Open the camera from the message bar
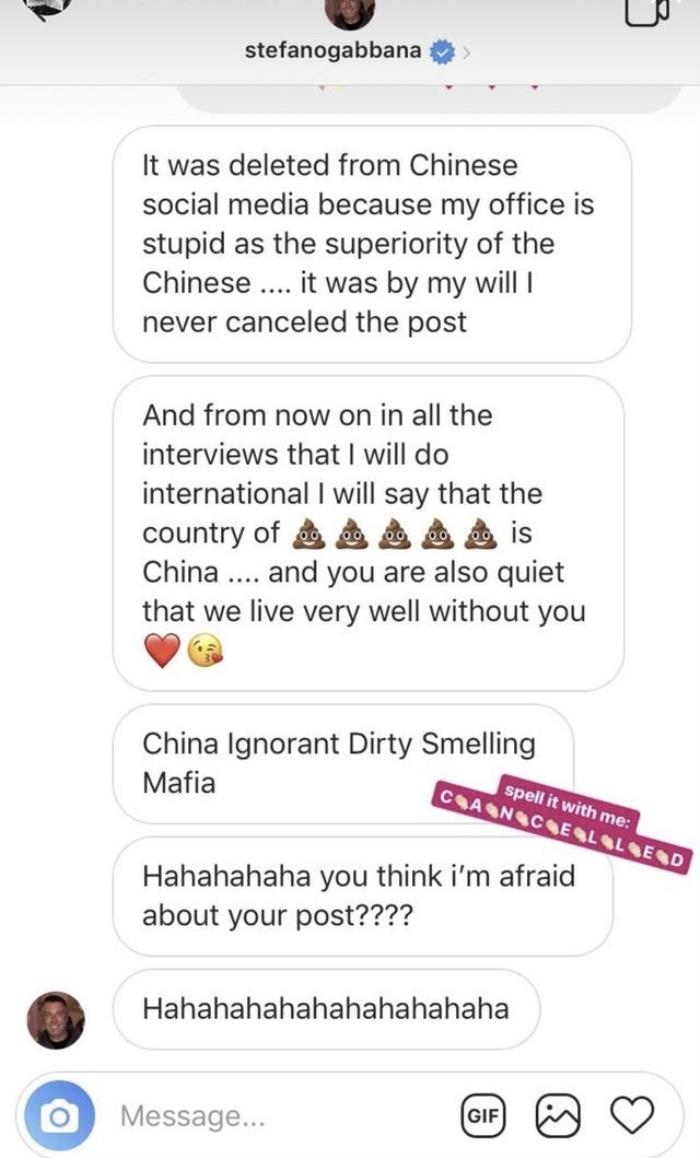 tap(60, 1115)
